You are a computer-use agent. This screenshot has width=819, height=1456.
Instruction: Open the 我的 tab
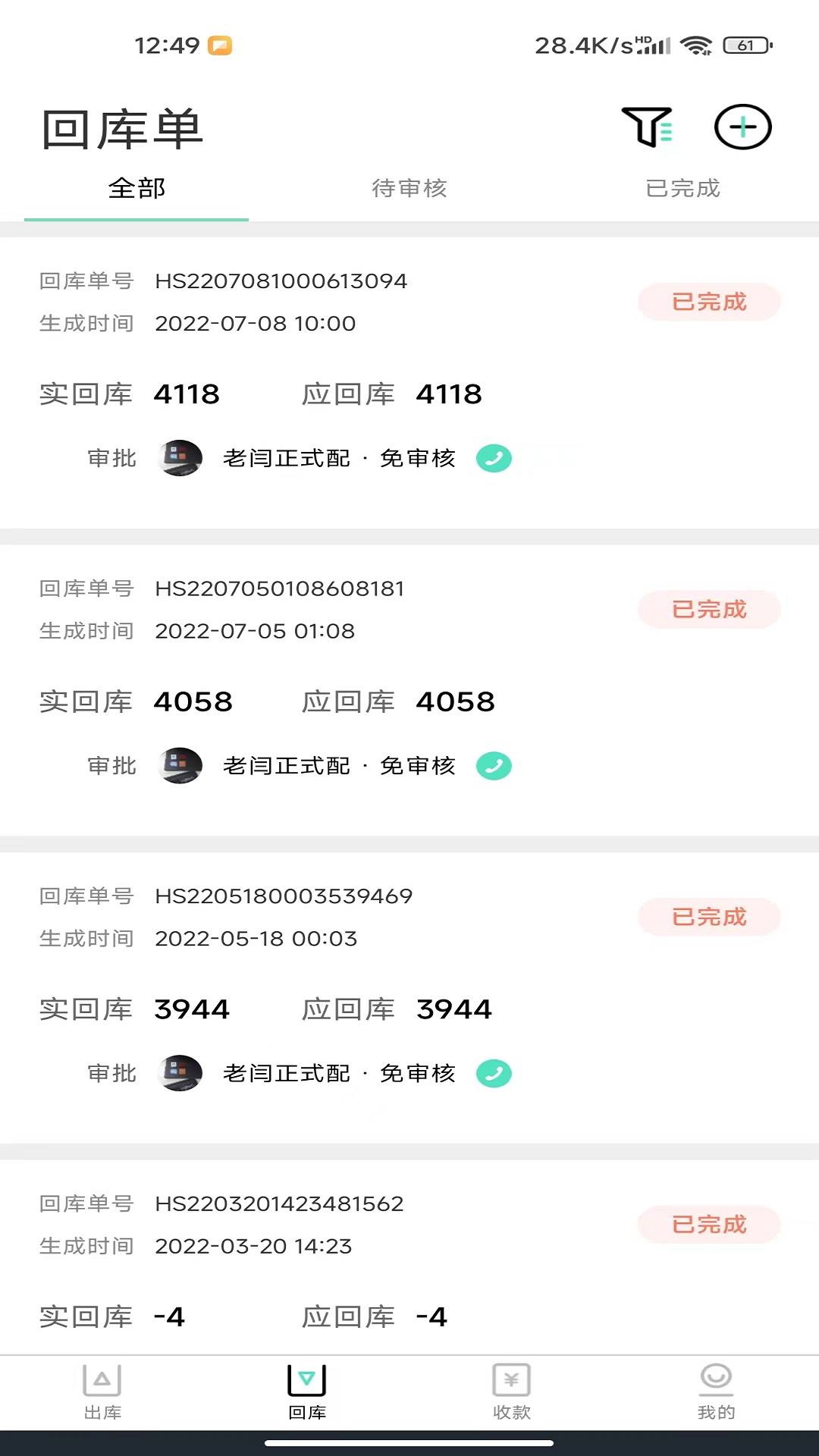pos(716,1392)
